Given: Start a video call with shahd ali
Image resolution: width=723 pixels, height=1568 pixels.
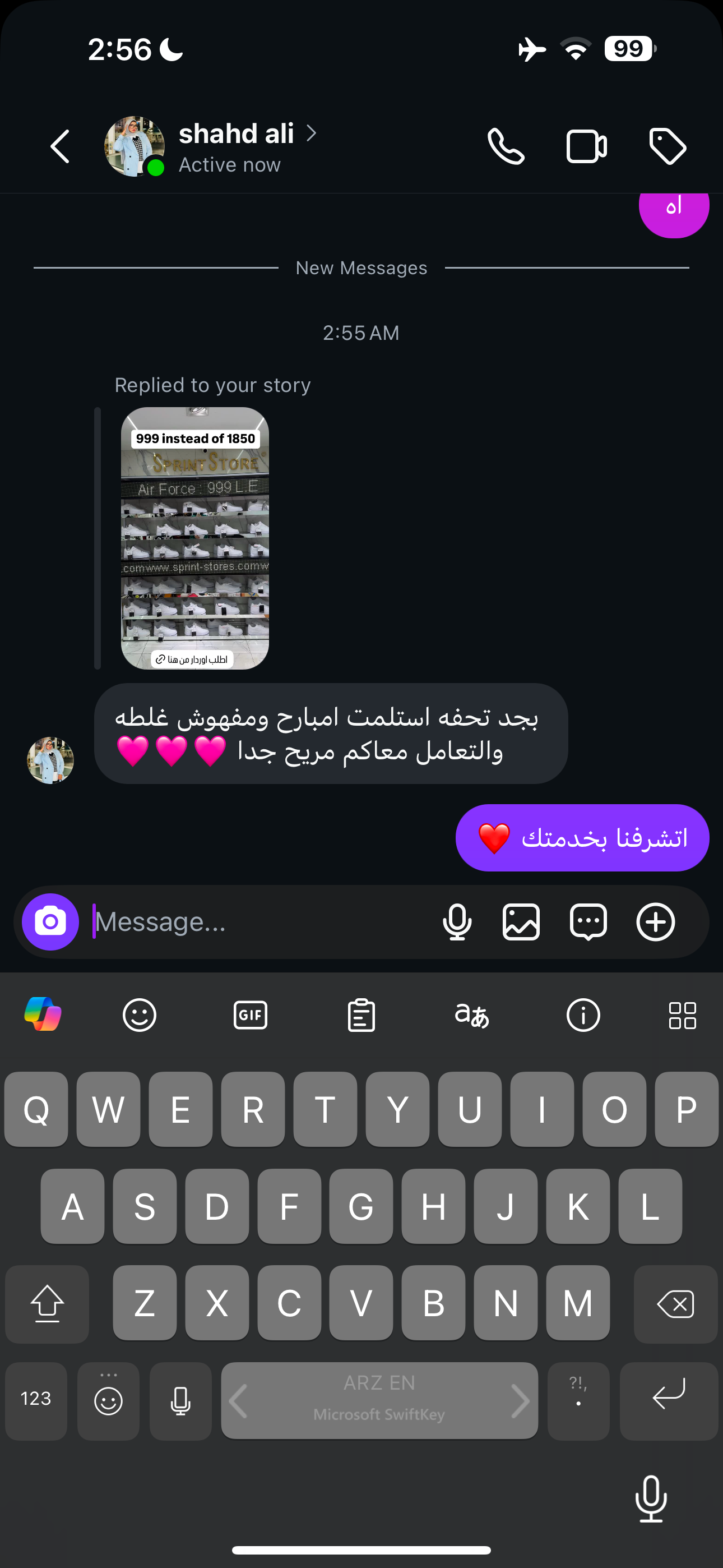Looking at the screenshot, I should point(586,147).
